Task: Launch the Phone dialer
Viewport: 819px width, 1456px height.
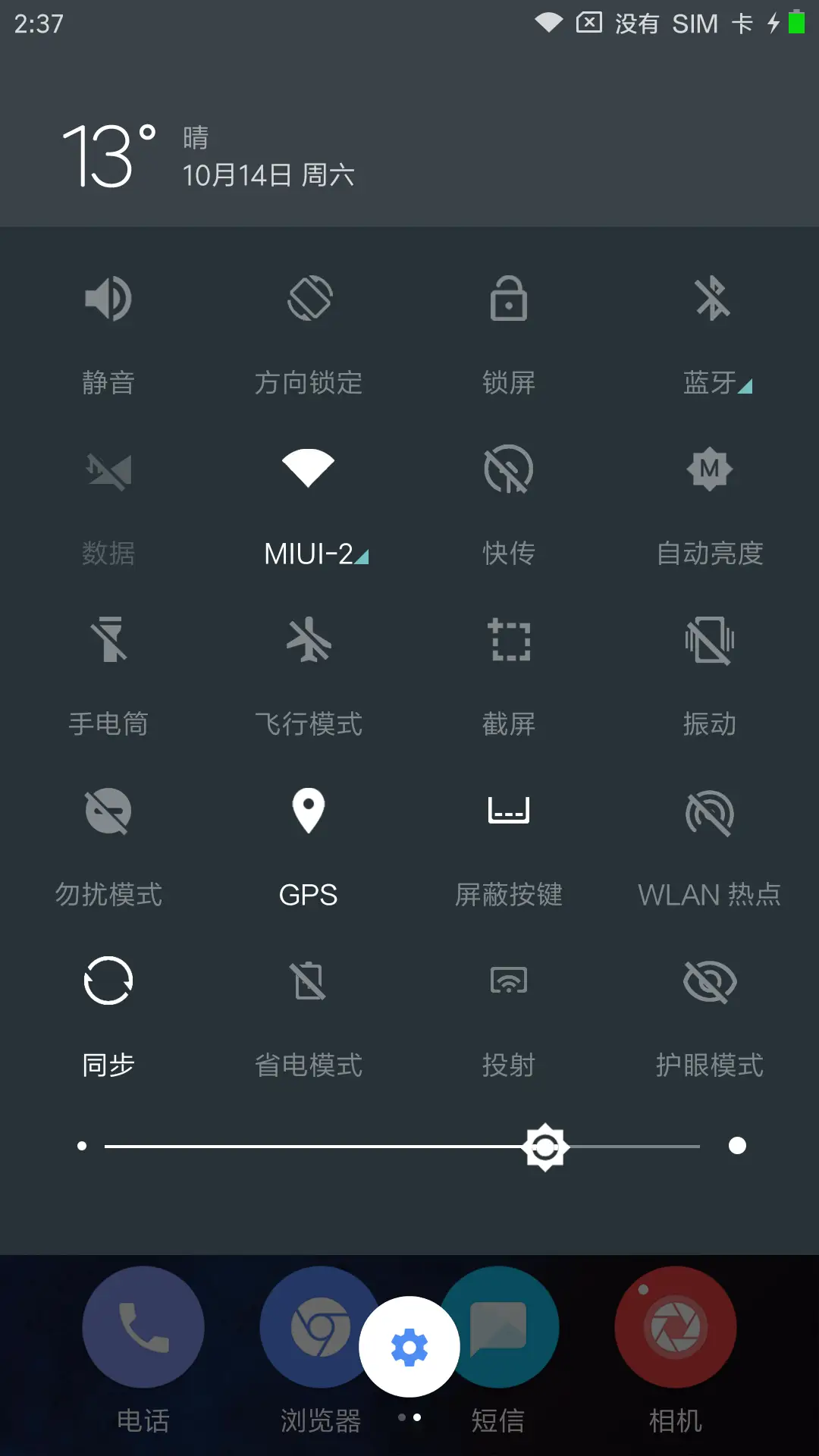Action: tap(143, 1327)
